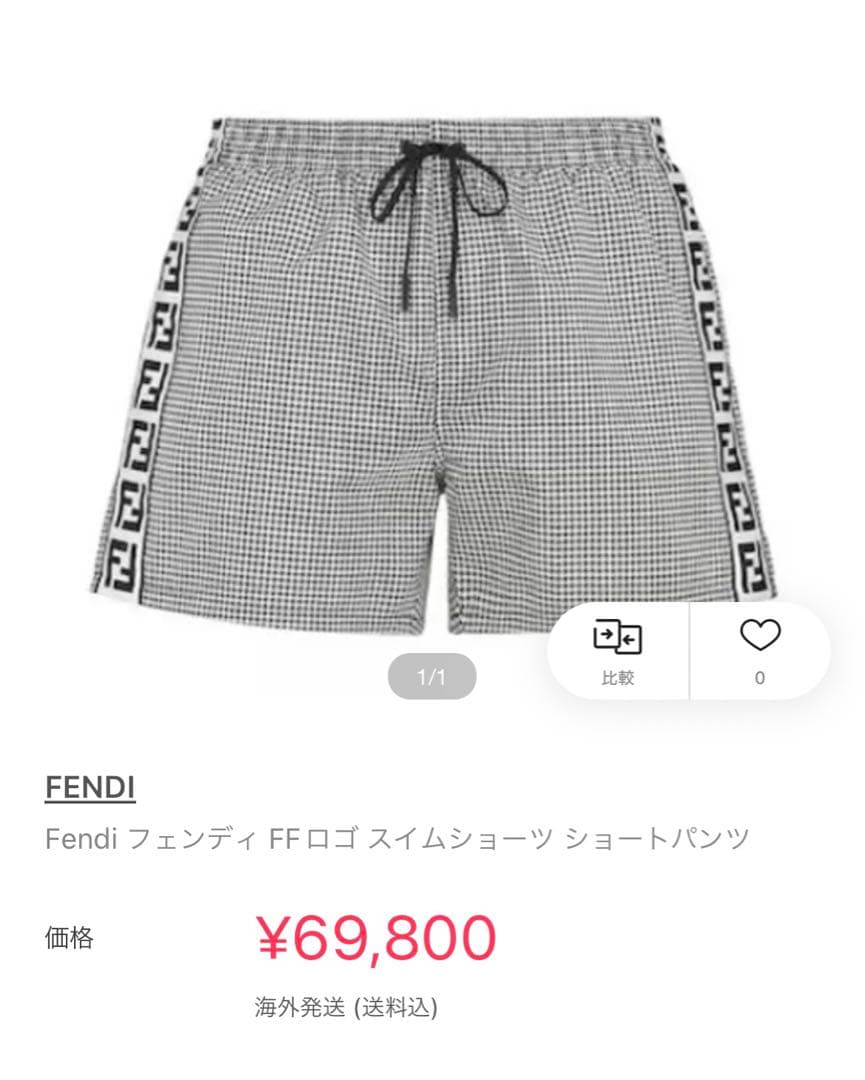Click the heart outline to like the item
Viewport: 865px width, 1080px height.
click(x=762, y=636)
